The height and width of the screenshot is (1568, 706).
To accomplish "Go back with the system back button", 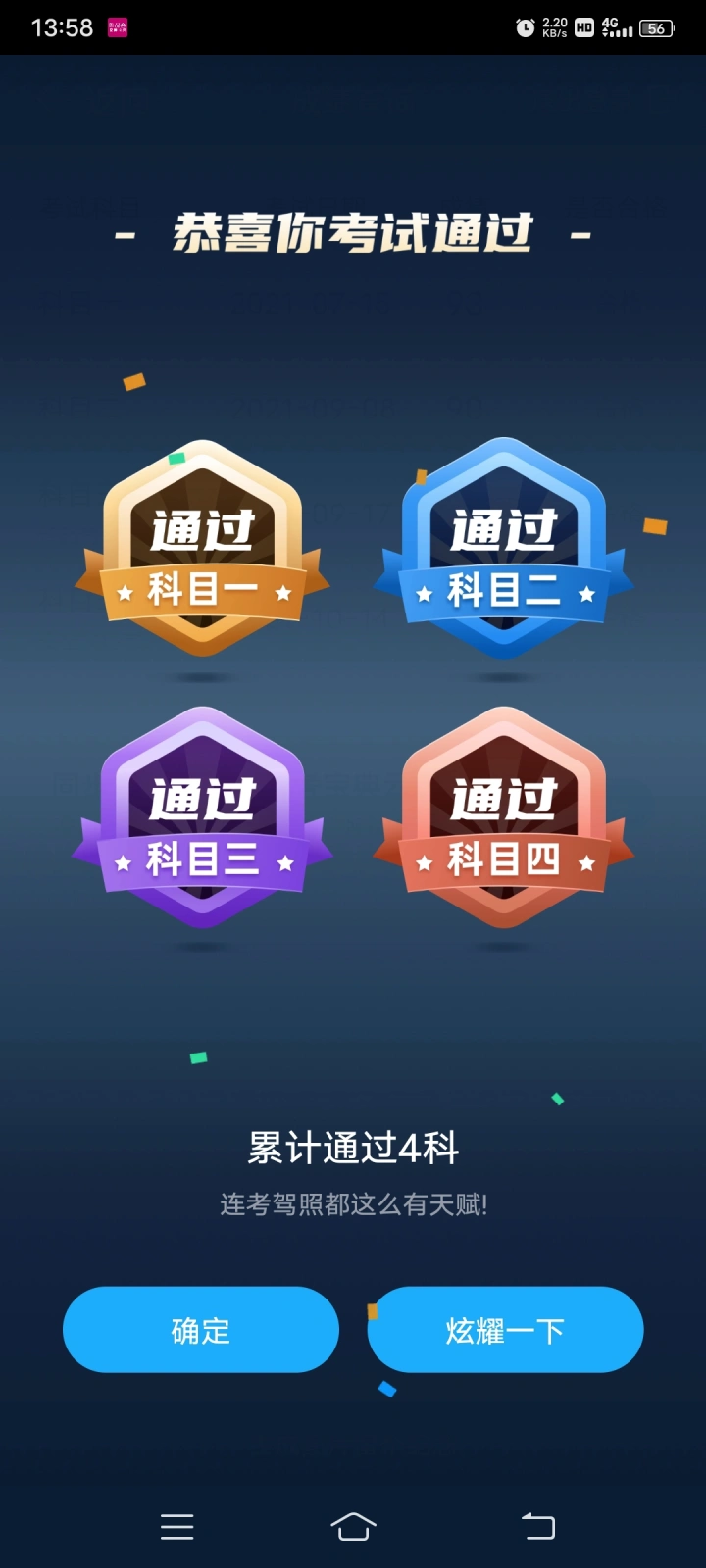I will pyautogui.click(x=537, y=1526).
